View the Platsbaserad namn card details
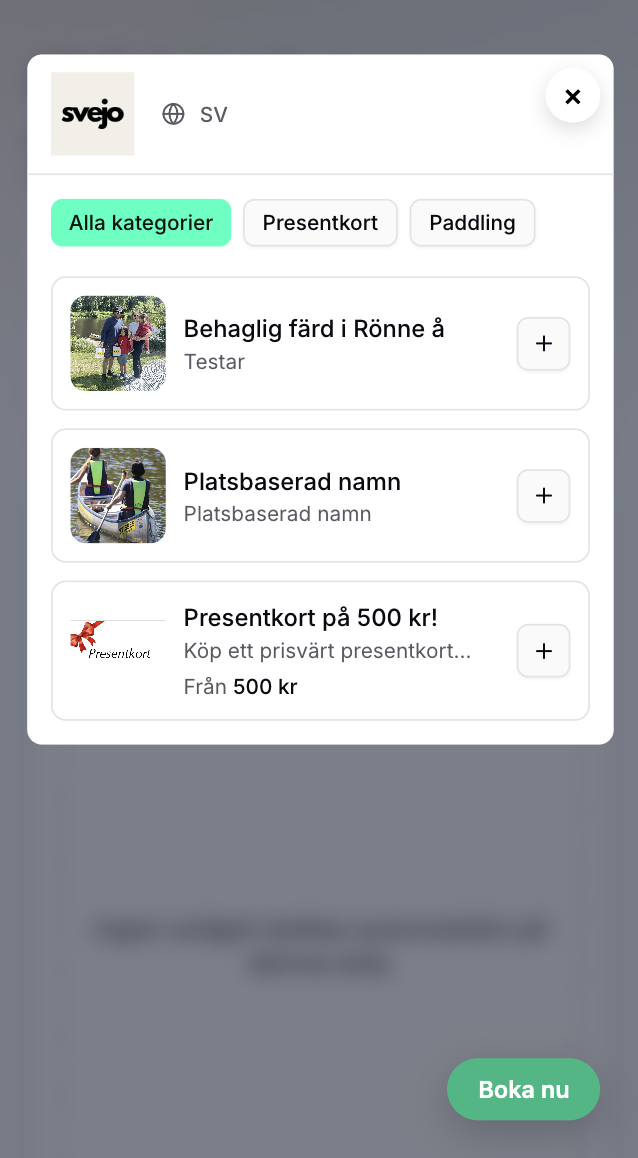The height and width of the screenshot is (1158, 638). [292, 496]
